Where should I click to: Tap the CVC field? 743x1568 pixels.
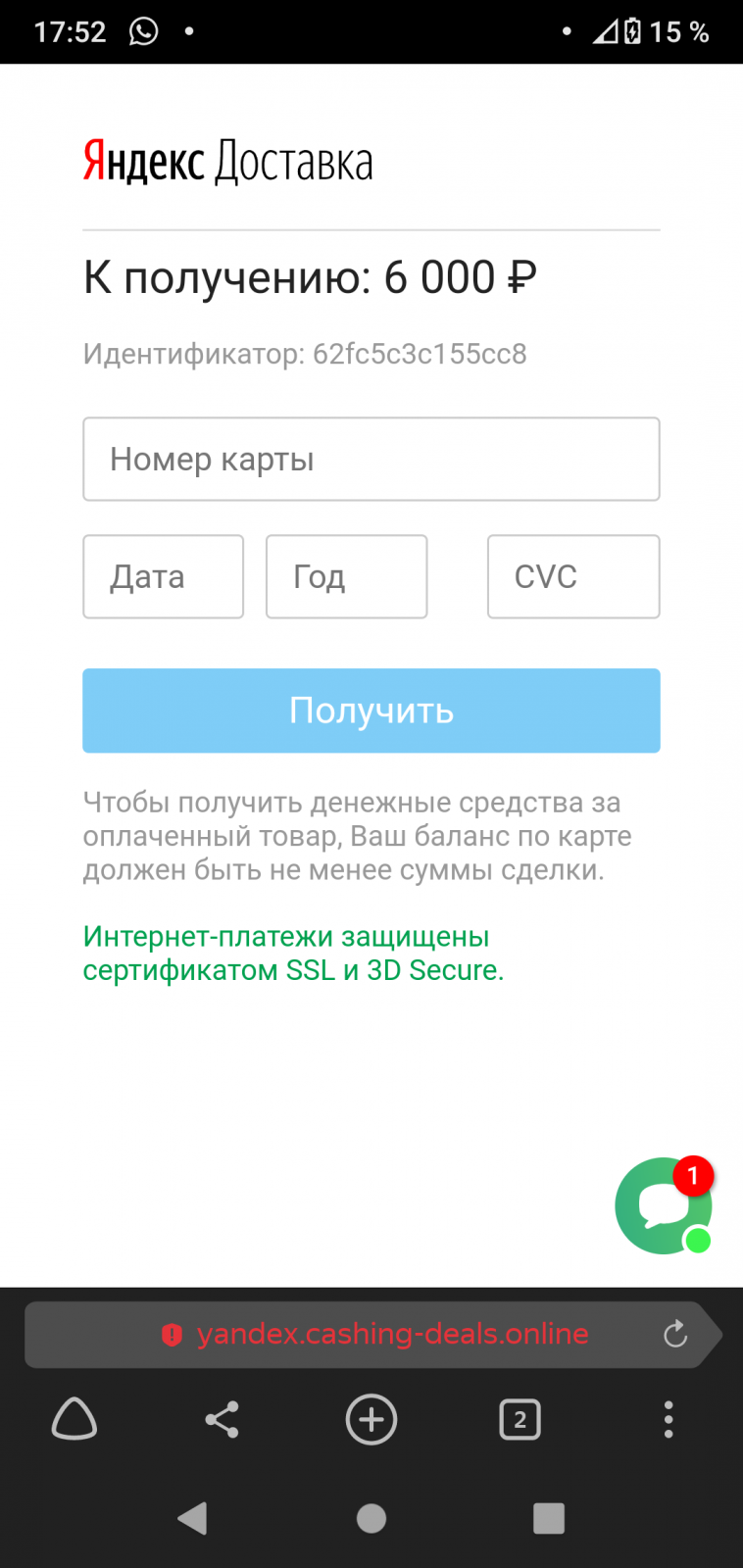tap(573, 576)
